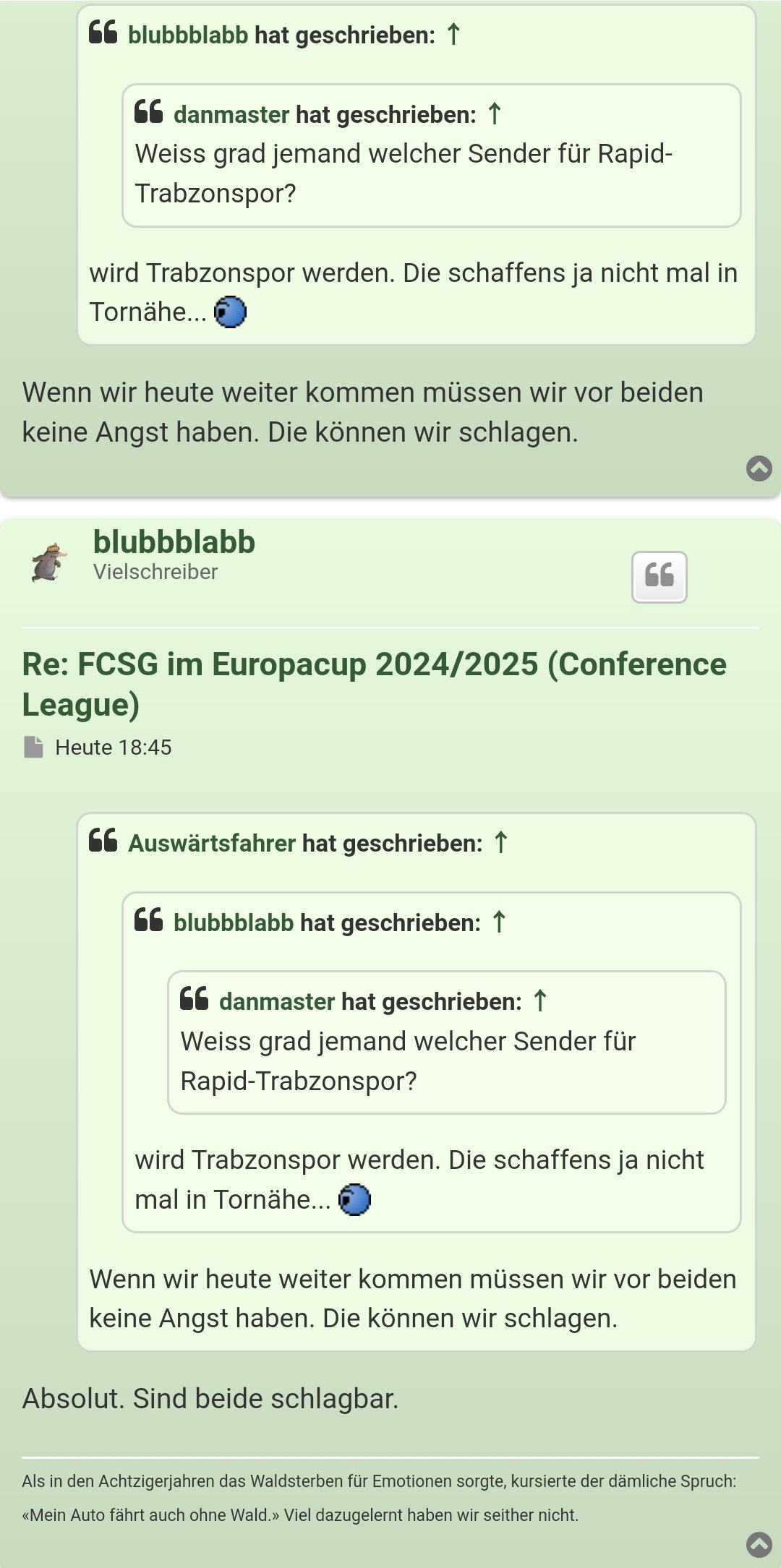Open Auswärtsfahrer's profile in the quote header
Viewport: 781px width, 1568px height.
[212, 843]
